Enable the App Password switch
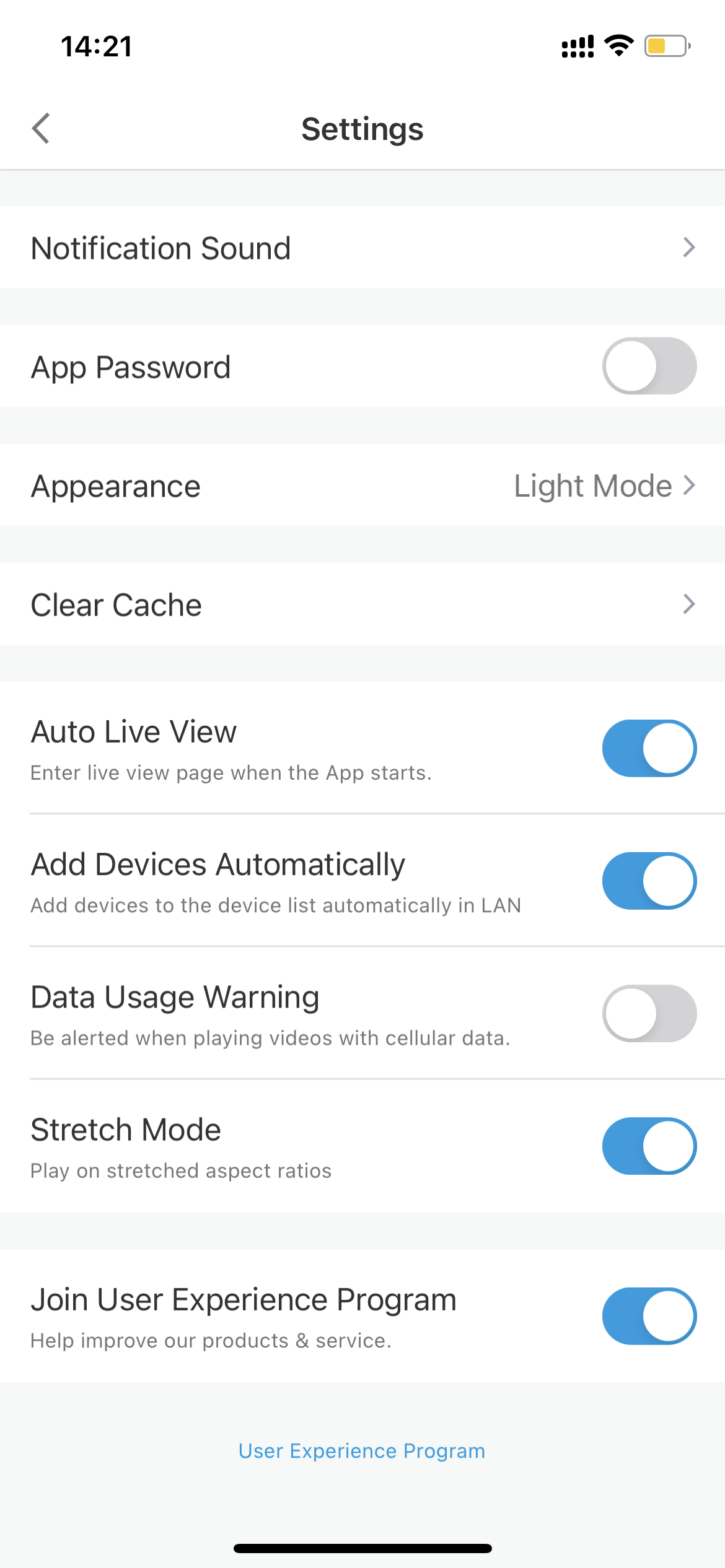 point(649,366)
